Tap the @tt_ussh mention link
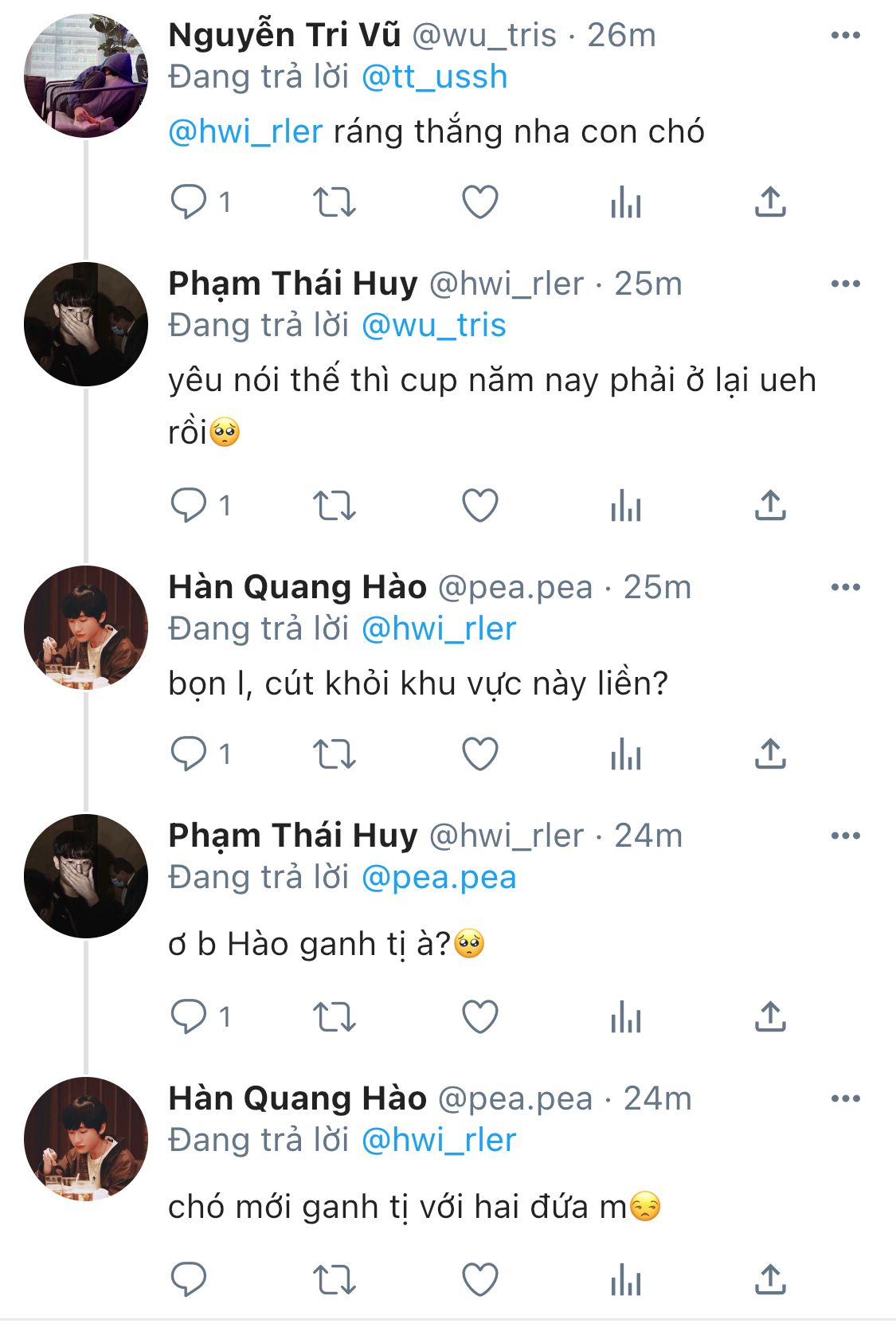Image resolution: width=896 pixels, height=1335 pixels. [434, 77]
